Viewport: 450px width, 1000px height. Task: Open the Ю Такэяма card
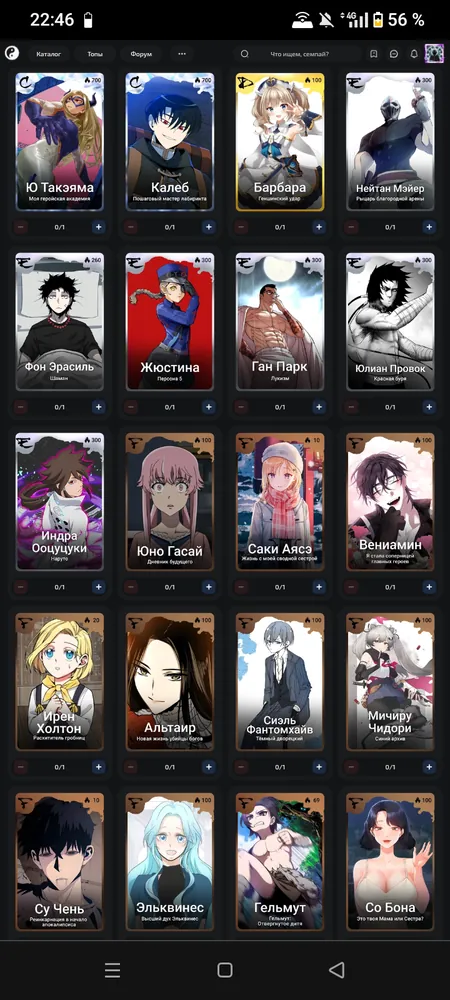[59, 142]
